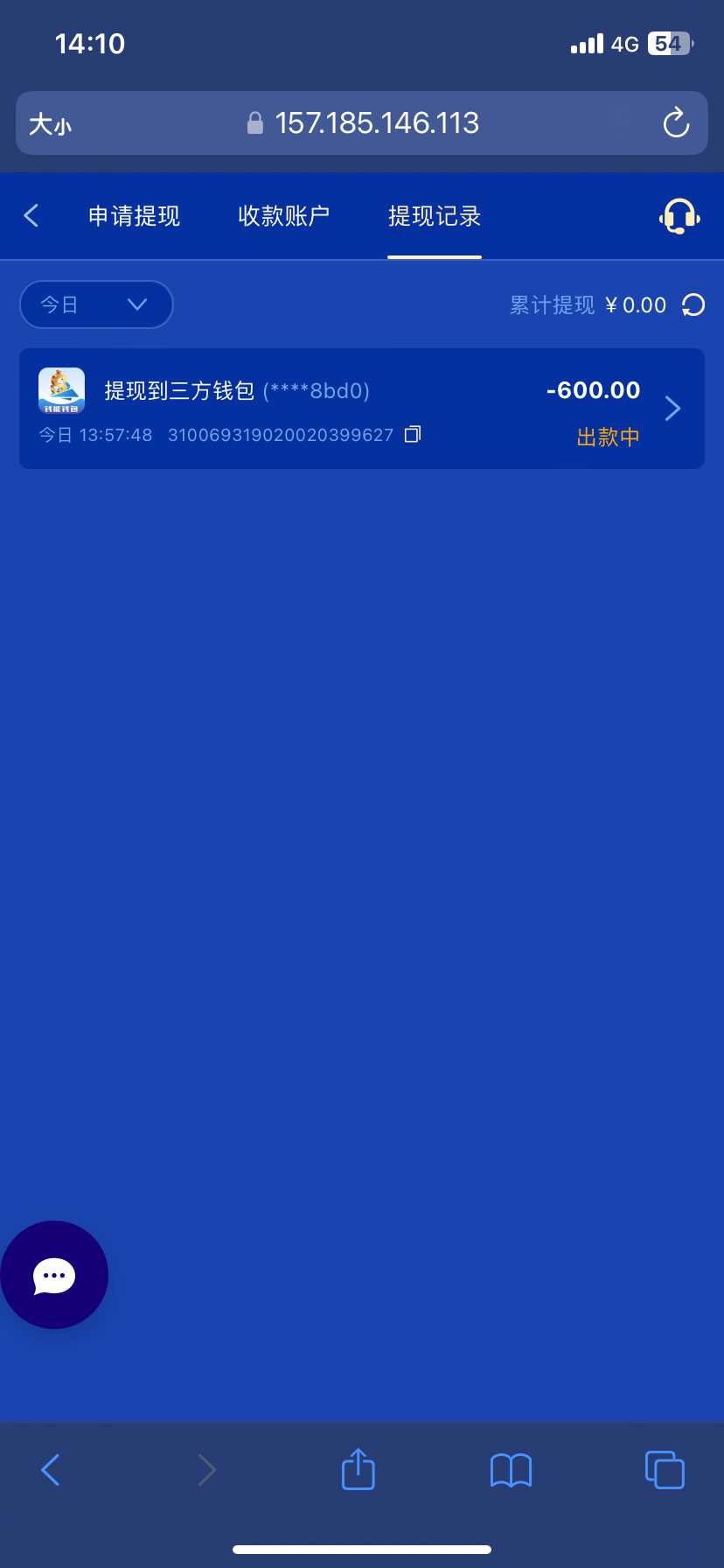724x1568 pixels.
Task: Open the 大小 text size menu
Action: click(x=50, y=124)
